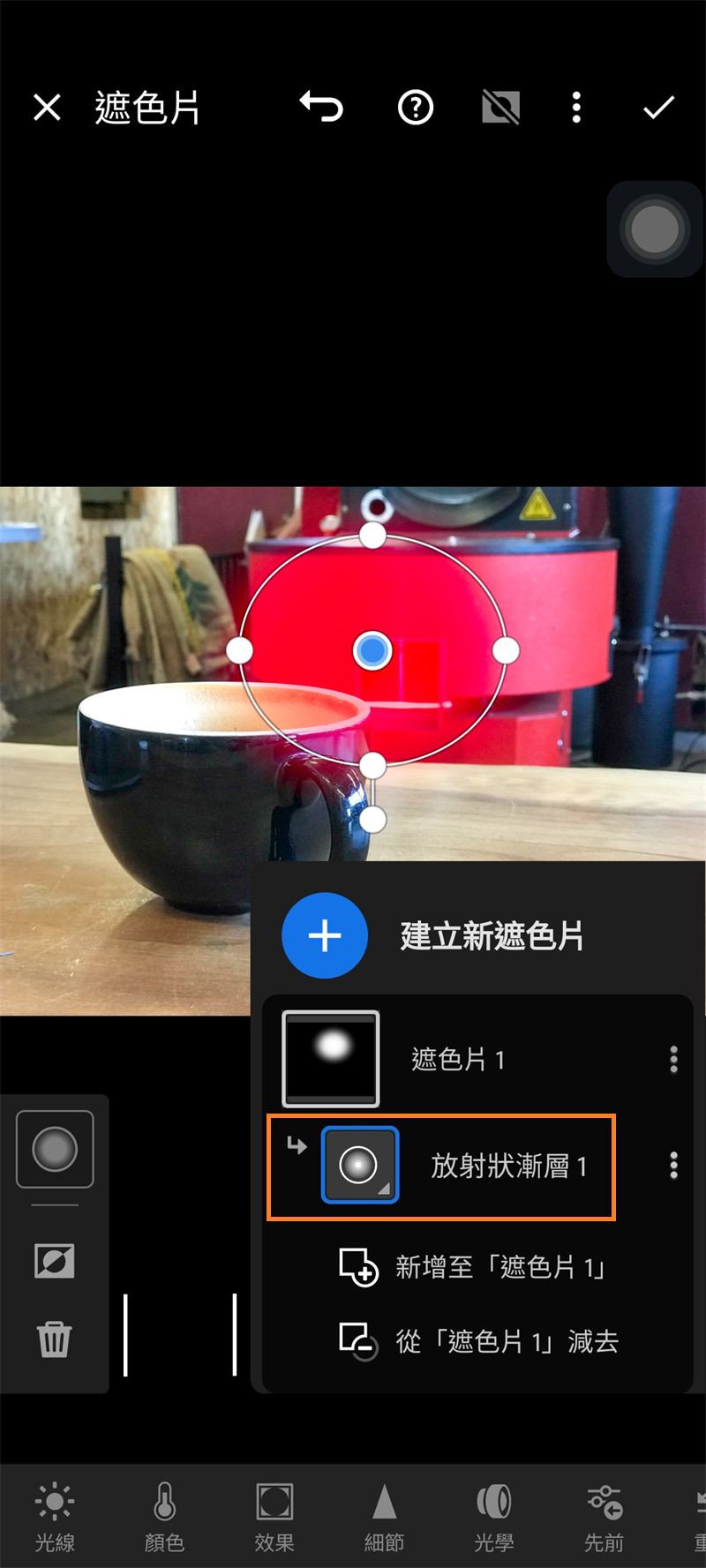Select the 放射狀漸層 1 layer
Viewport: 706px width, 1568px height.
click(507, 1167)
